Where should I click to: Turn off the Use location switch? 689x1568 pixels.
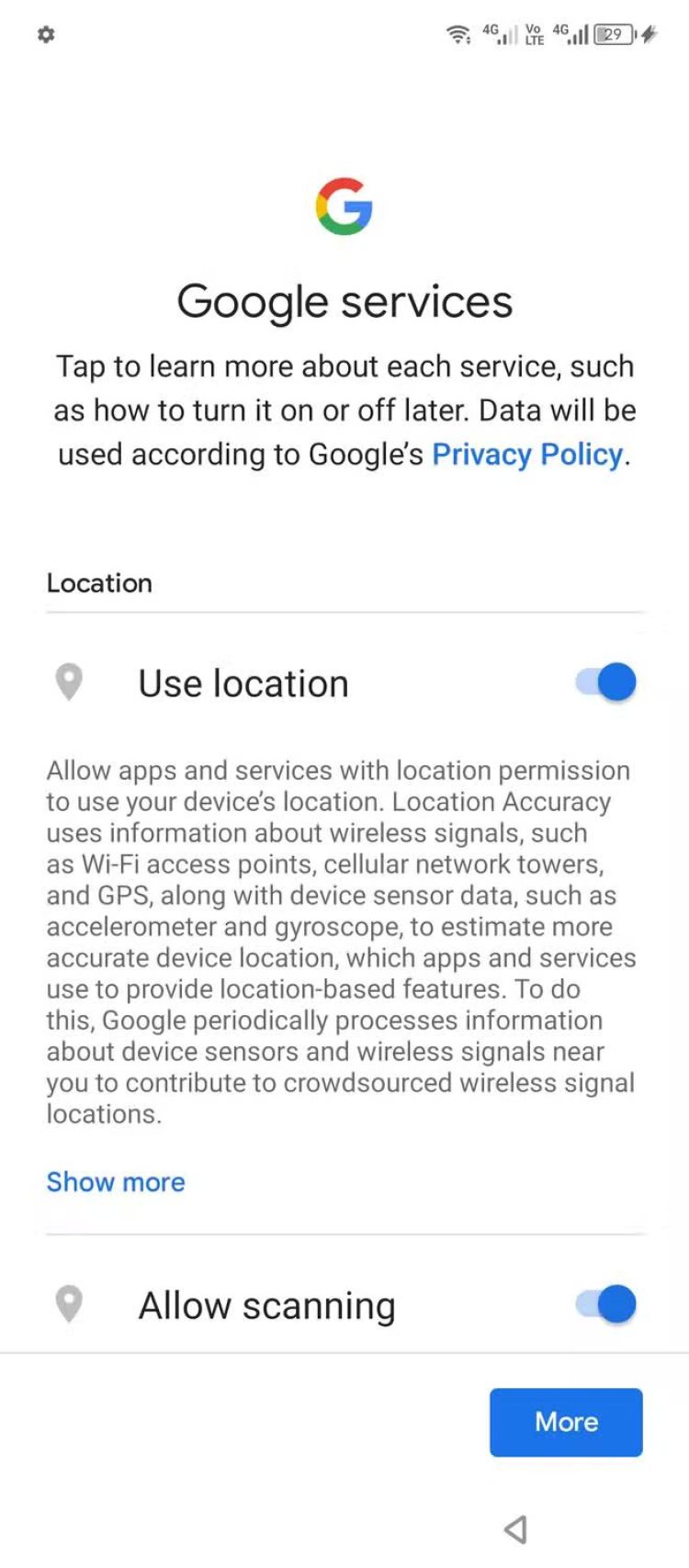pos(606,682)
